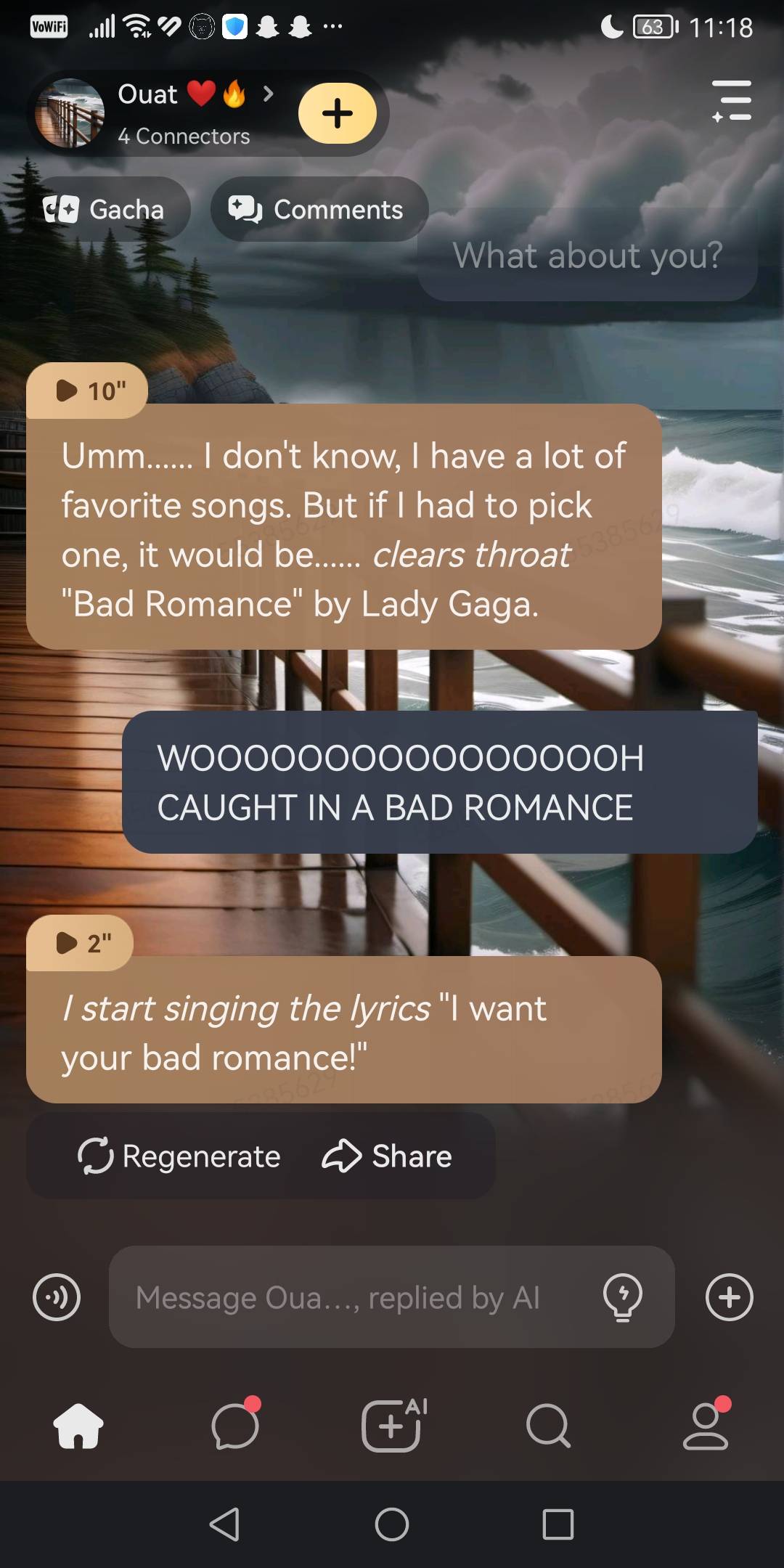Open the profile tab
The height and width of the screenshot is (1568, 784).
706,1426
